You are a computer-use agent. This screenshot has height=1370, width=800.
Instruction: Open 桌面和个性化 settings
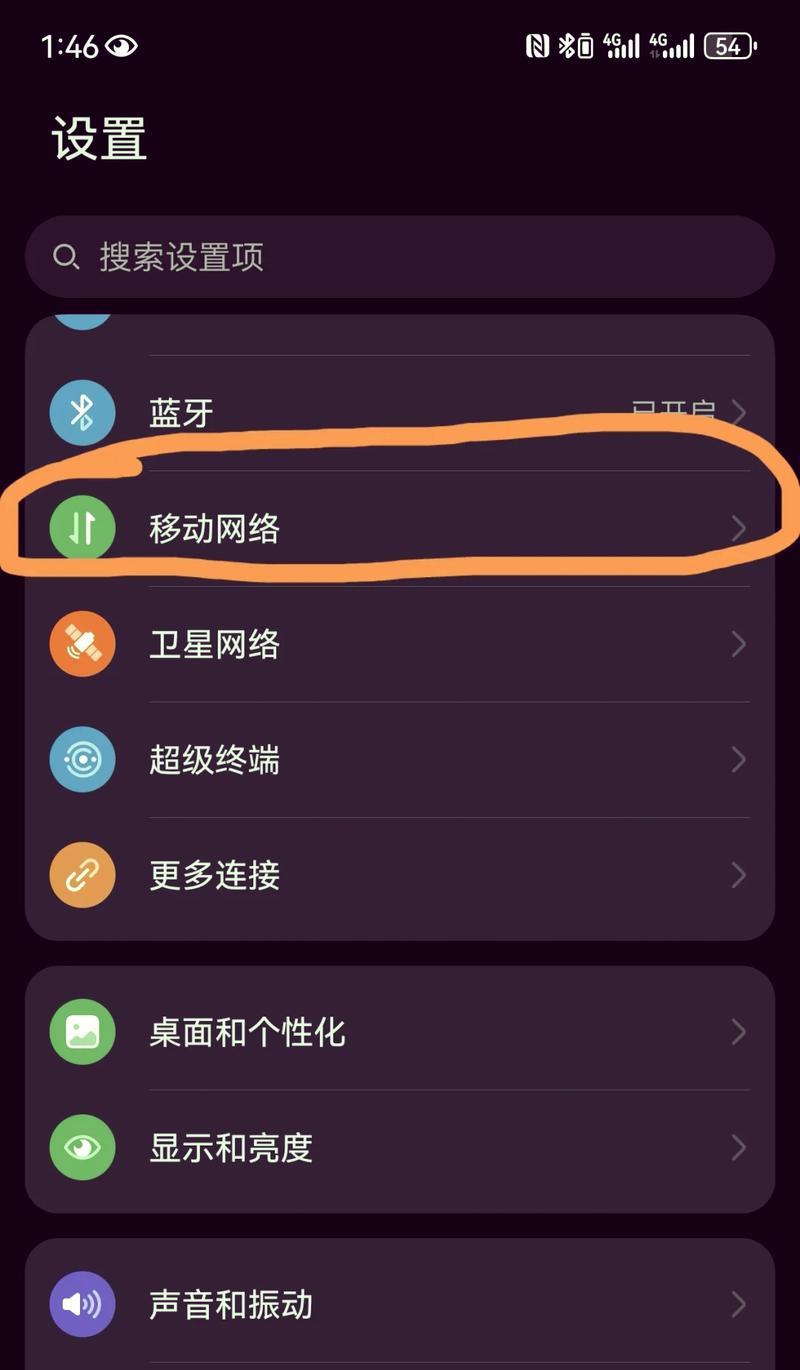point(400,1031)
